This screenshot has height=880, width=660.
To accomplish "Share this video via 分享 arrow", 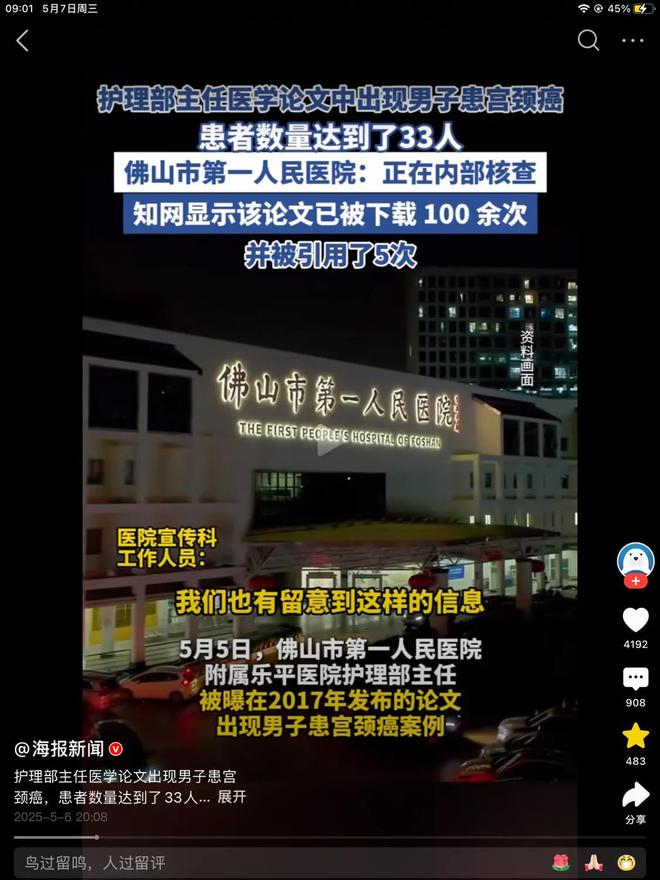I will (635, 795).
